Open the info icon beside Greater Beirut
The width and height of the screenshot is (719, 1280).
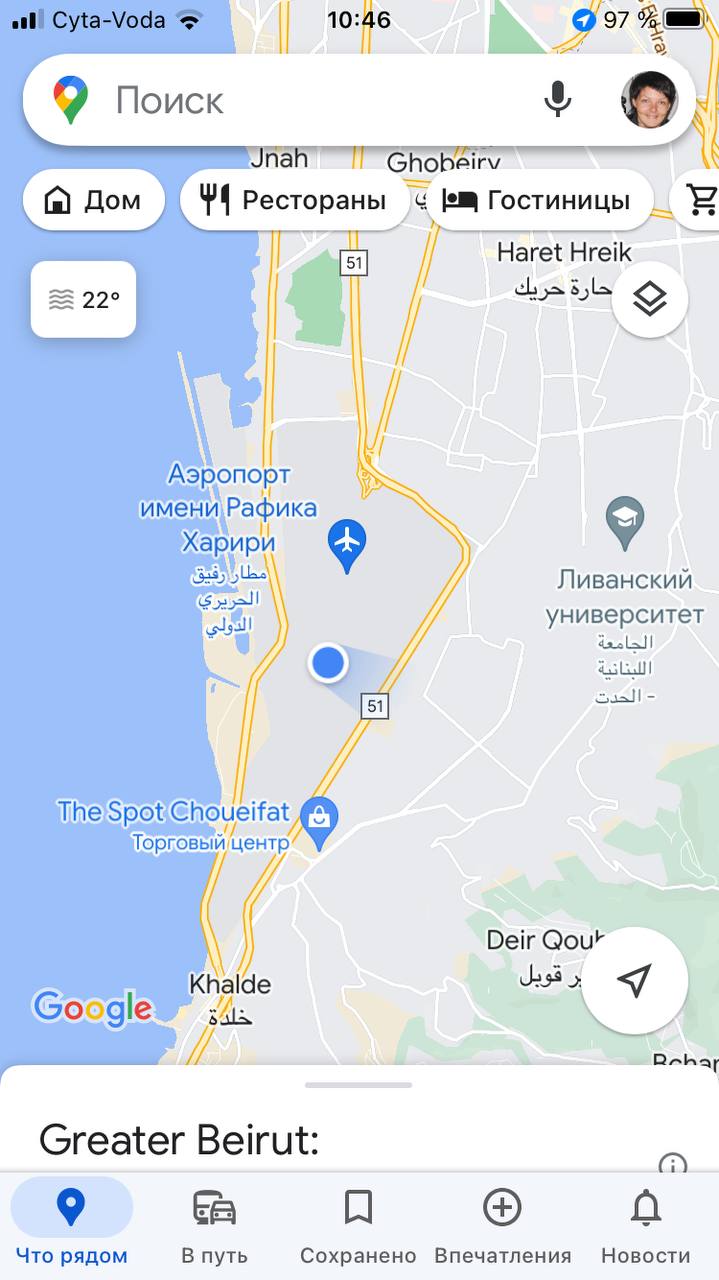tap(672, 1165)
